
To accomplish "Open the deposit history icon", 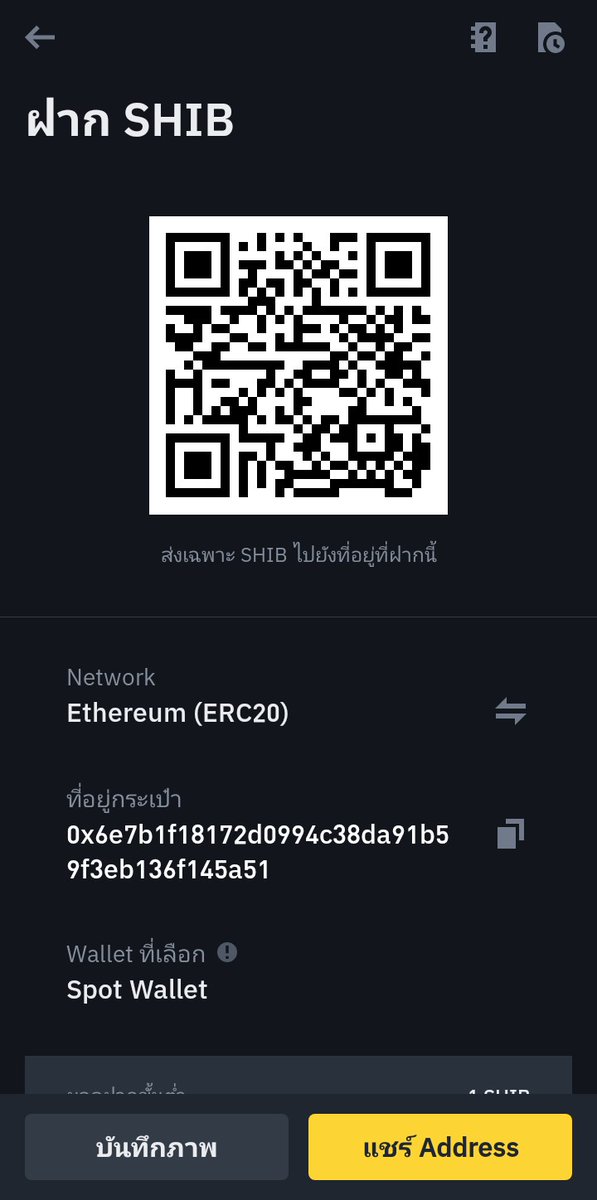I will [x=550, y=38].
